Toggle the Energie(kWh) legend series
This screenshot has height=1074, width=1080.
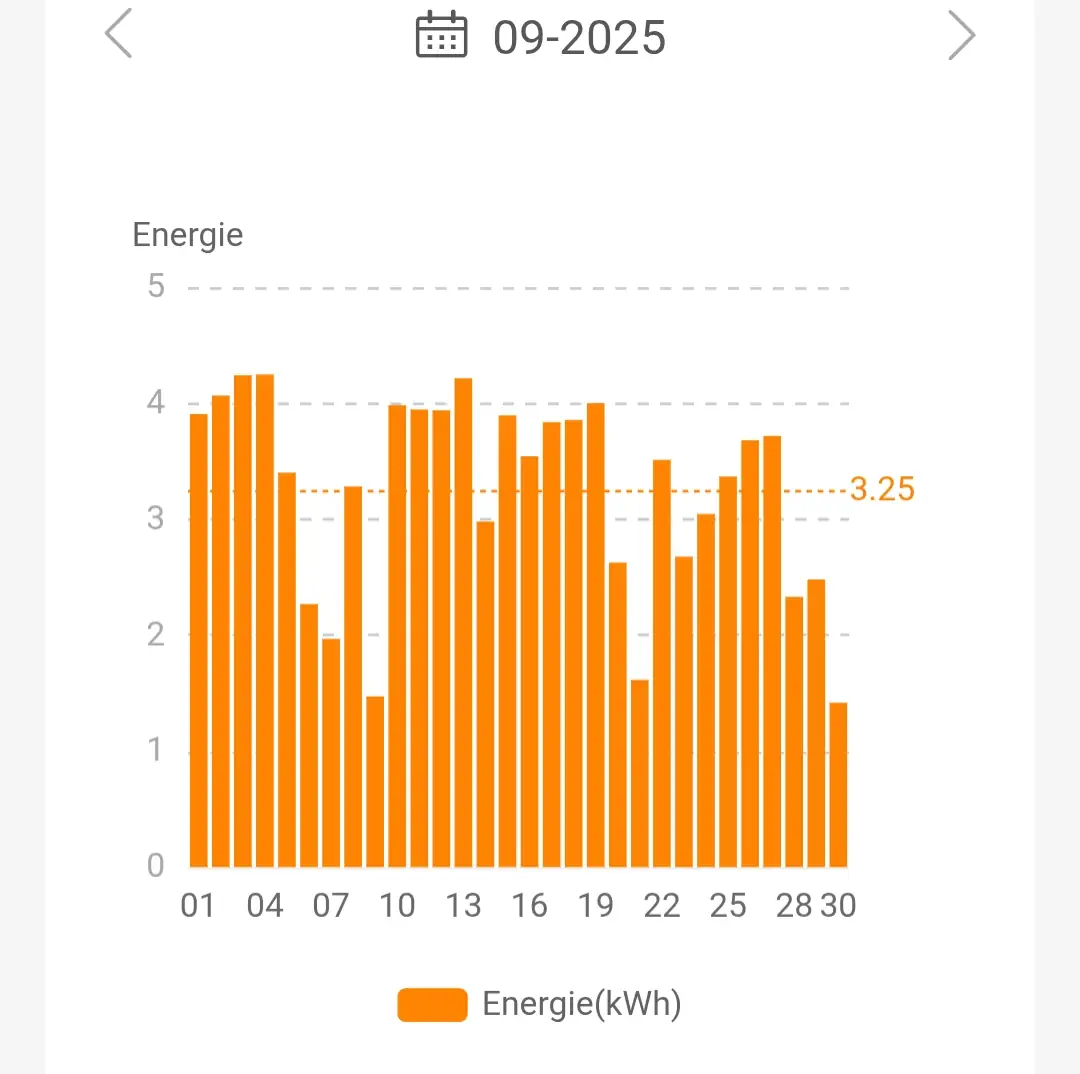tap(539, 1004)
